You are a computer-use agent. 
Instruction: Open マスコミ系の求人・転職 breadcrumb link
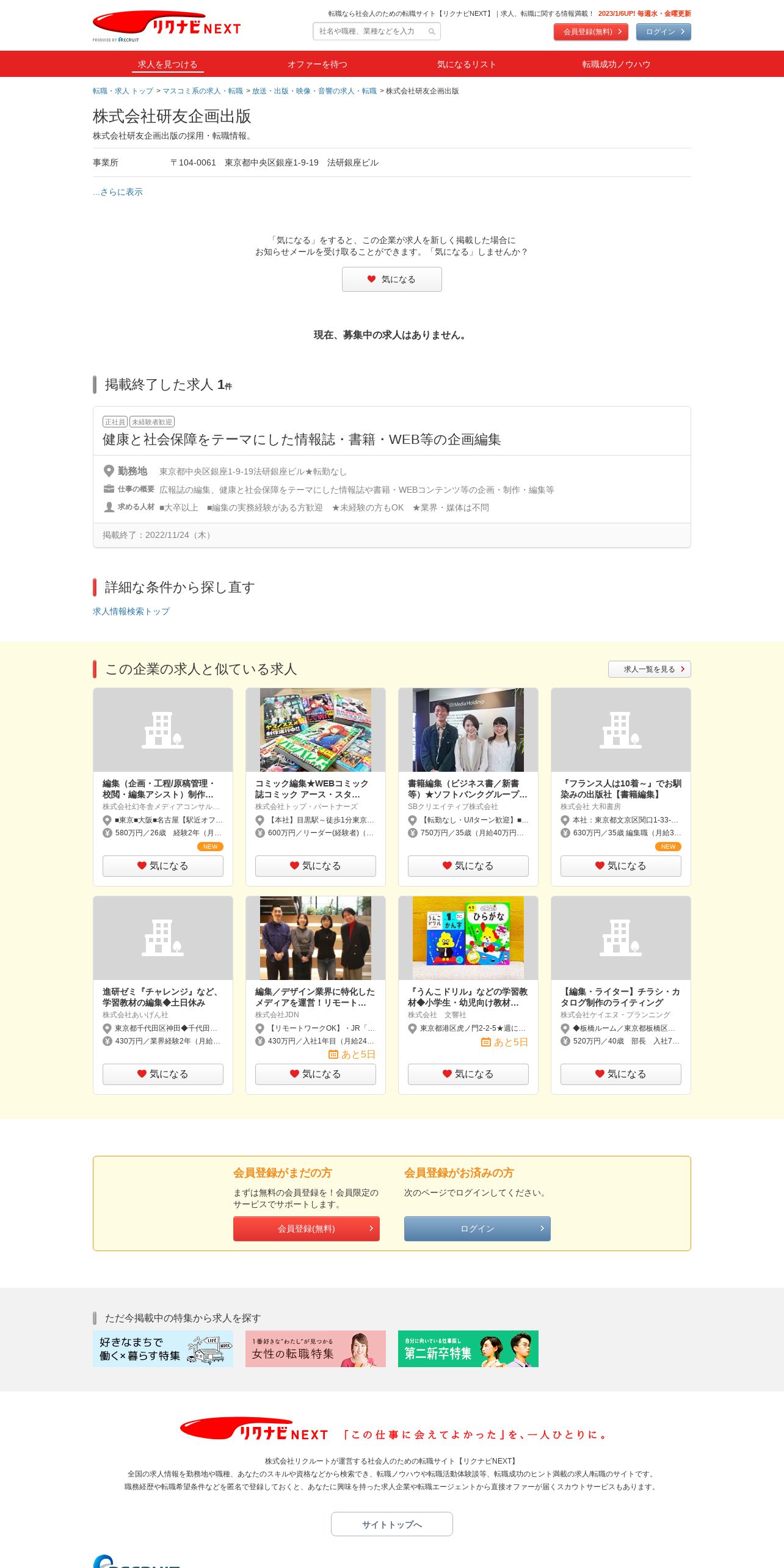point(203,91)
